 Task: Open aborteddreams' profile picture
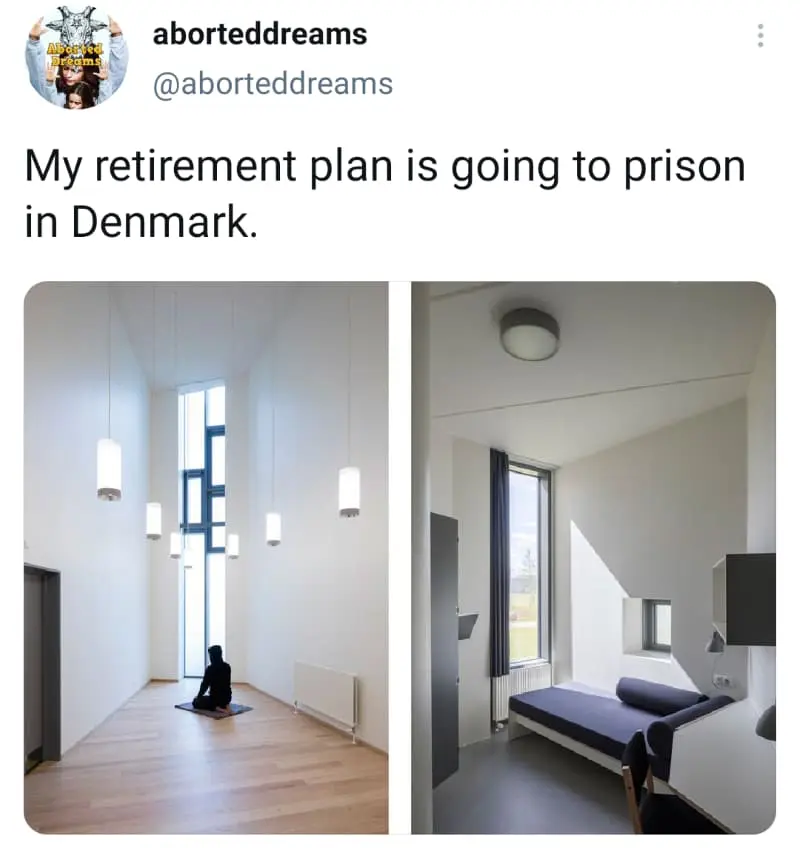tap(77, 58)
